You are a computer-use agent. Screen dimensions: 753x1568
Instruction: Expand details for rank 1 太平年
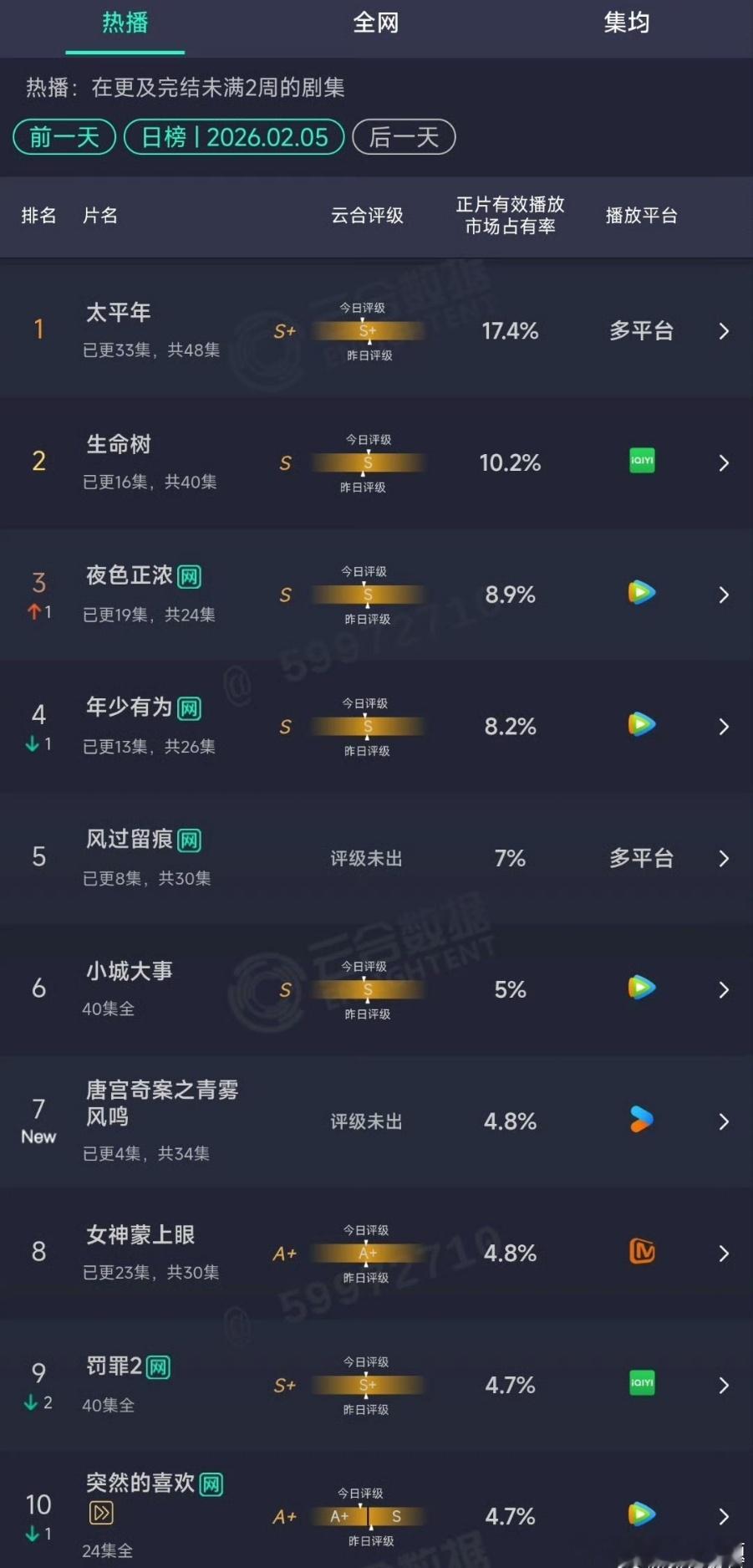pyautogui.click(x=723, y=331)
